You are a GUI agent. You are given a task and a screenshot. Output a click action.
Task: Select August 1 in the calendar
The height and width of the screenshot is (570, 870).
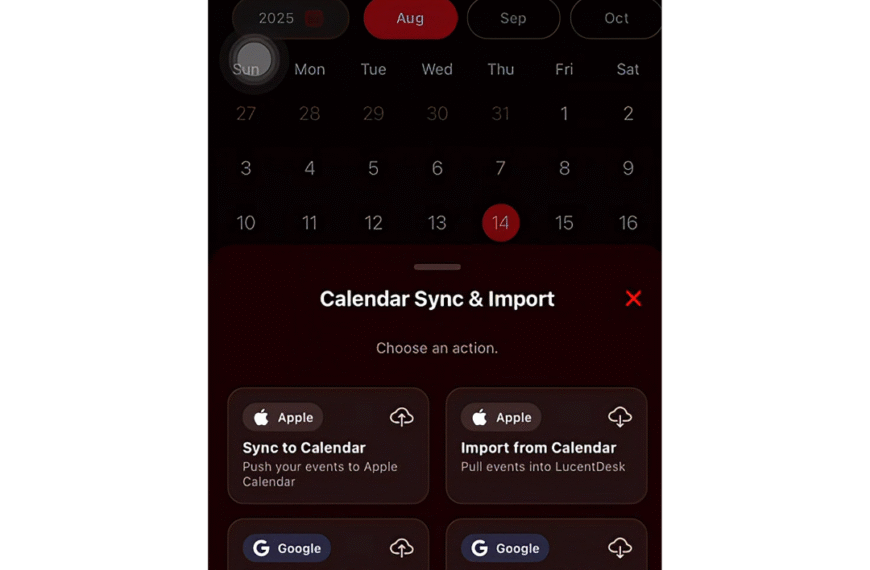(x=564, y=114)
